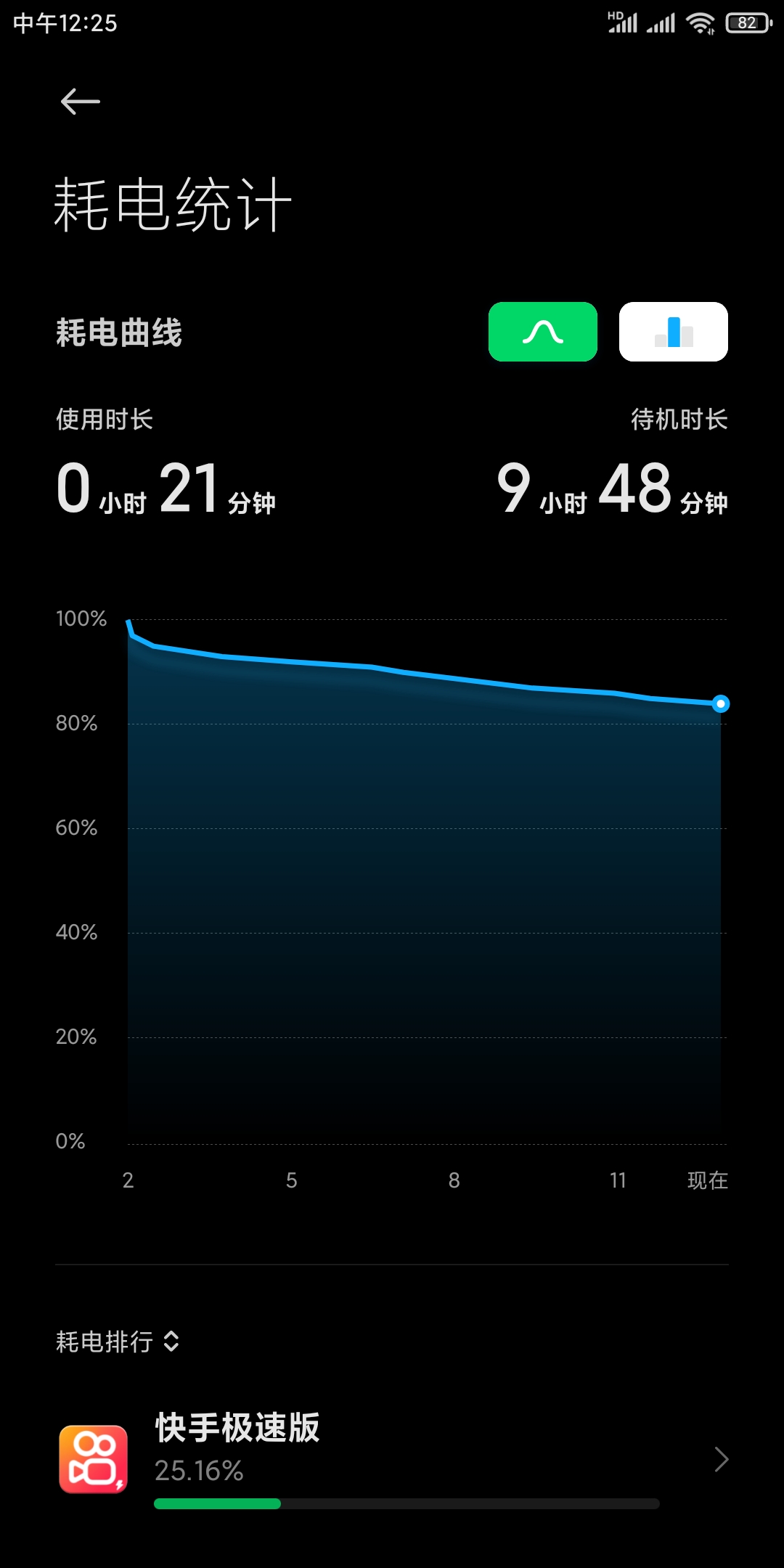The width and height of the screenshot is (784, 1568).
Task: Switch to the bar chart view
Action: coord(674,332)
